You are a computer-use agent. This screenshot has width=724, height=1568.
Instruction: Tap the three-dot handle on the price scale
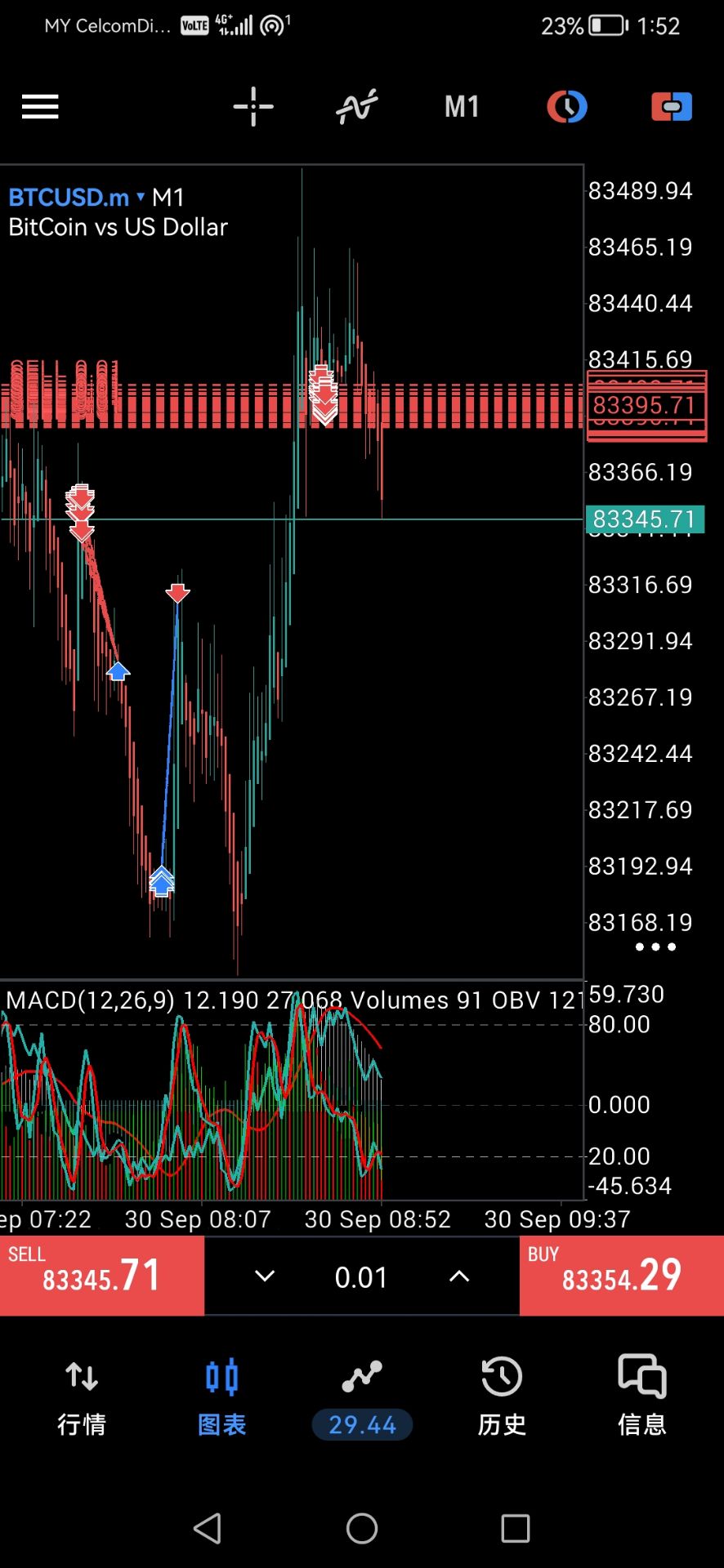(655, 947)
